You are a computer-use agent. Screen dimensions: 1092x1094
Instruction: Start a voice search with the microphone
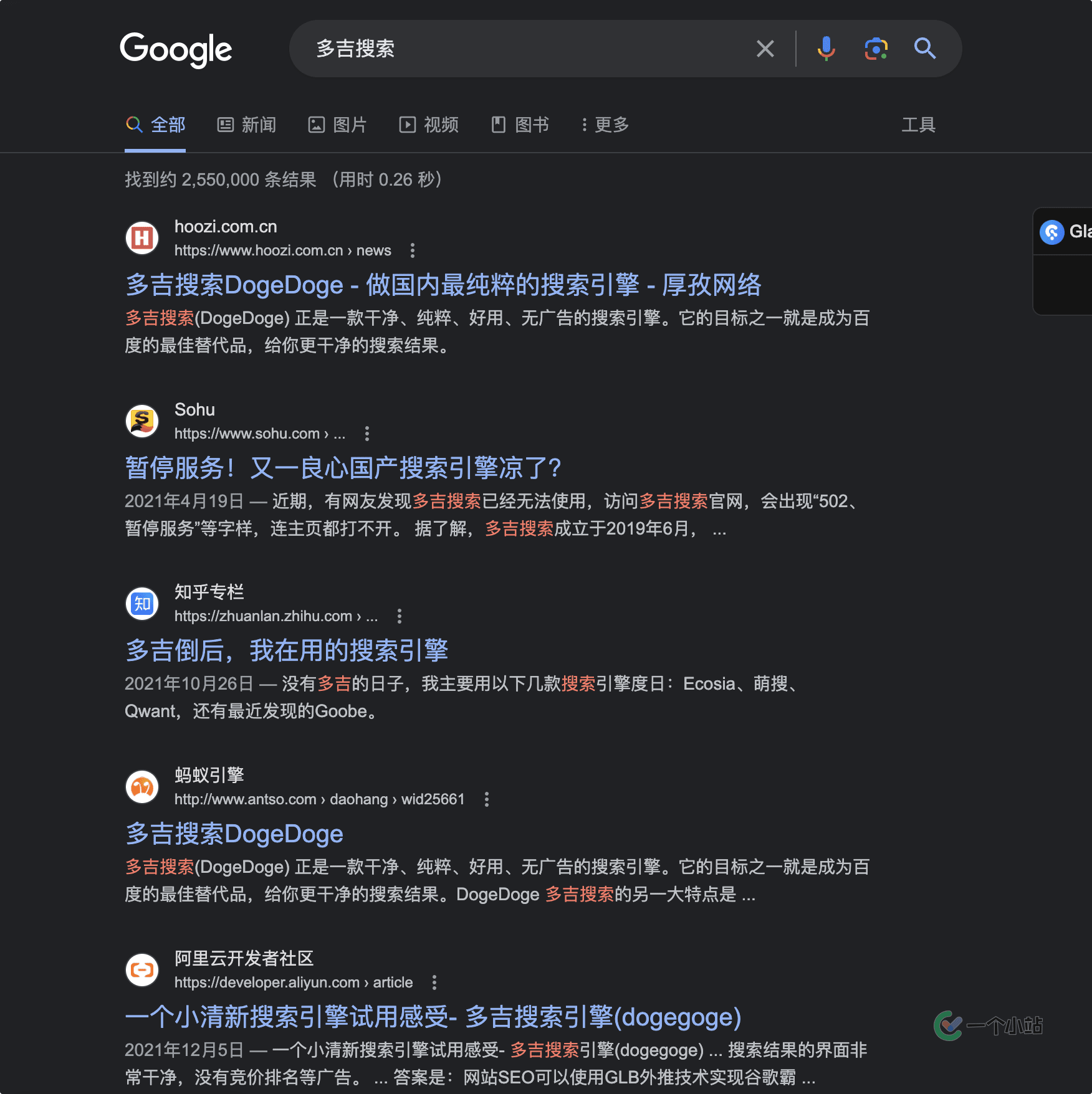tap(826, 49)
